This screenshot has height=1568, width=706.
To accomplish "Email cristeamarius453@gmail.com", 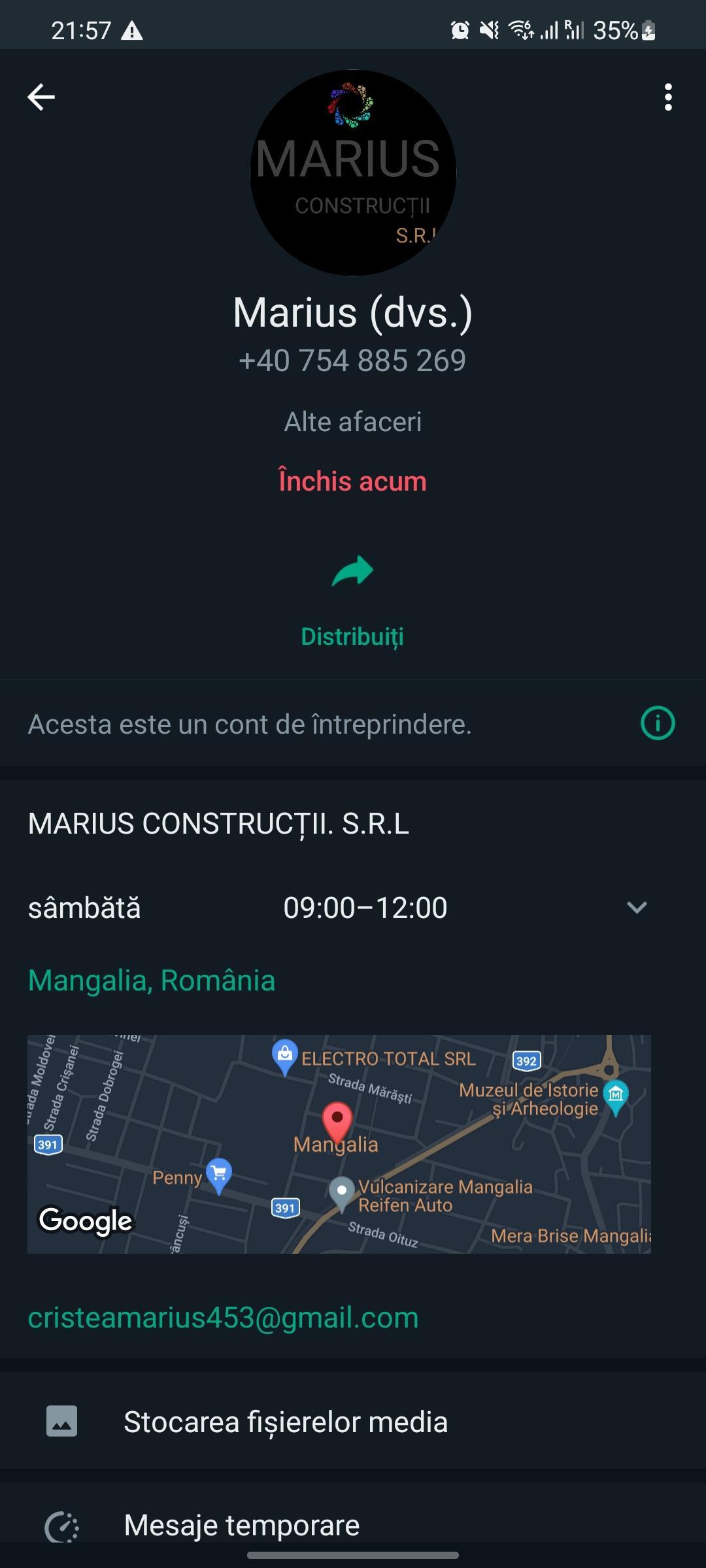I will [x=223, y=1318].
